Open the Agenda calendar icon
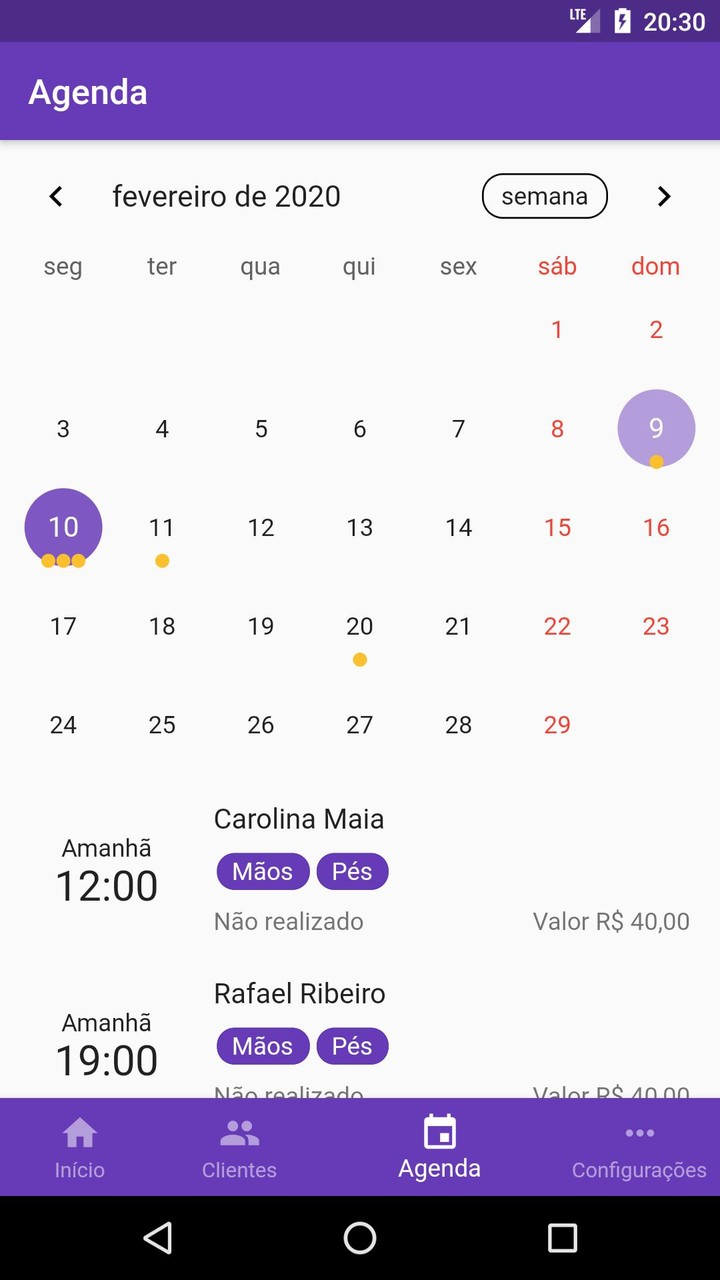Viewport: 720px width, 1280px height. [x=439, y=1133]
